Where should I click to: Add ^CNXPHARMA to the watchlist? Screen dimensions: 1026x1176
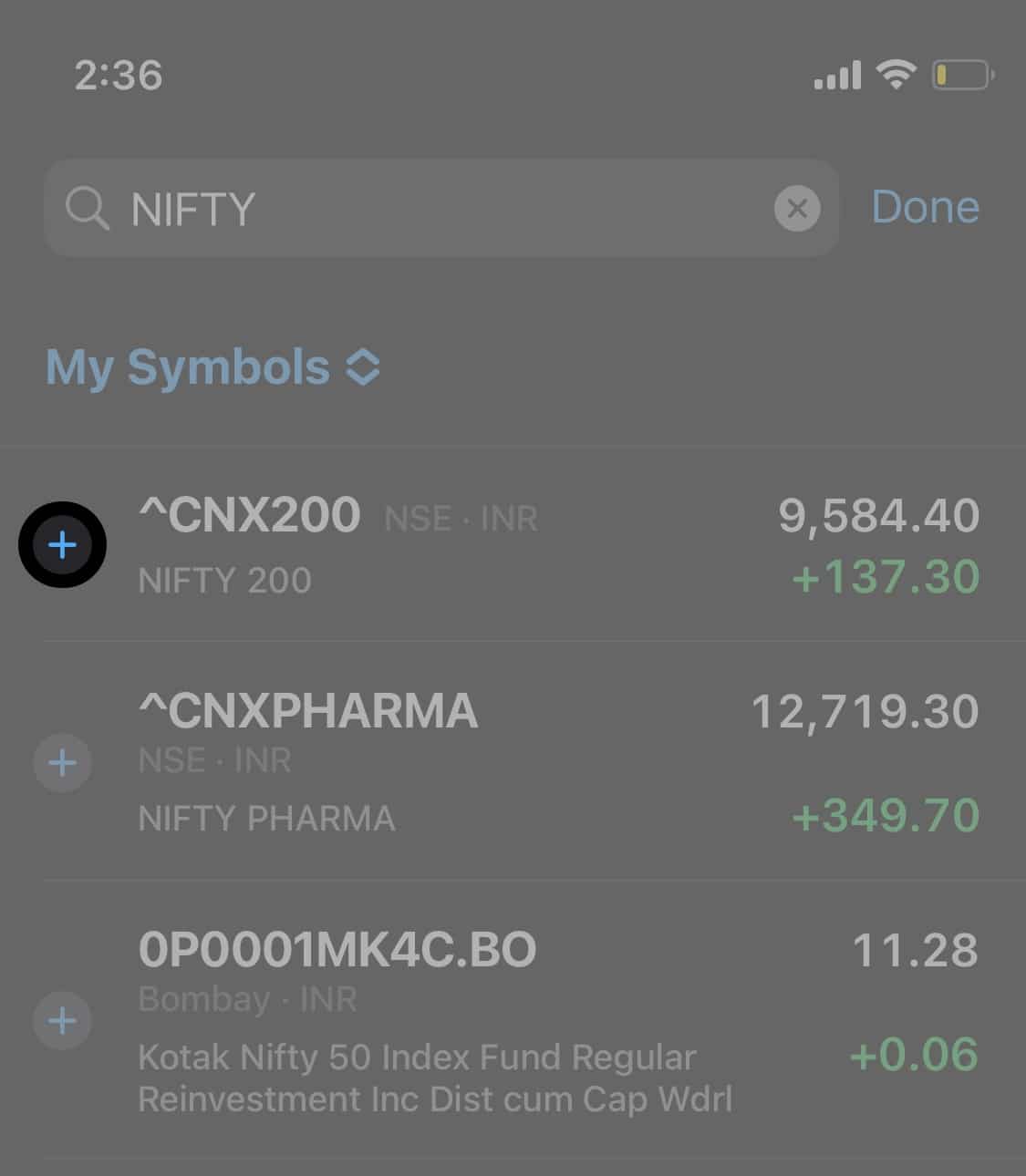pyautogui.click(x=62, y=762)
